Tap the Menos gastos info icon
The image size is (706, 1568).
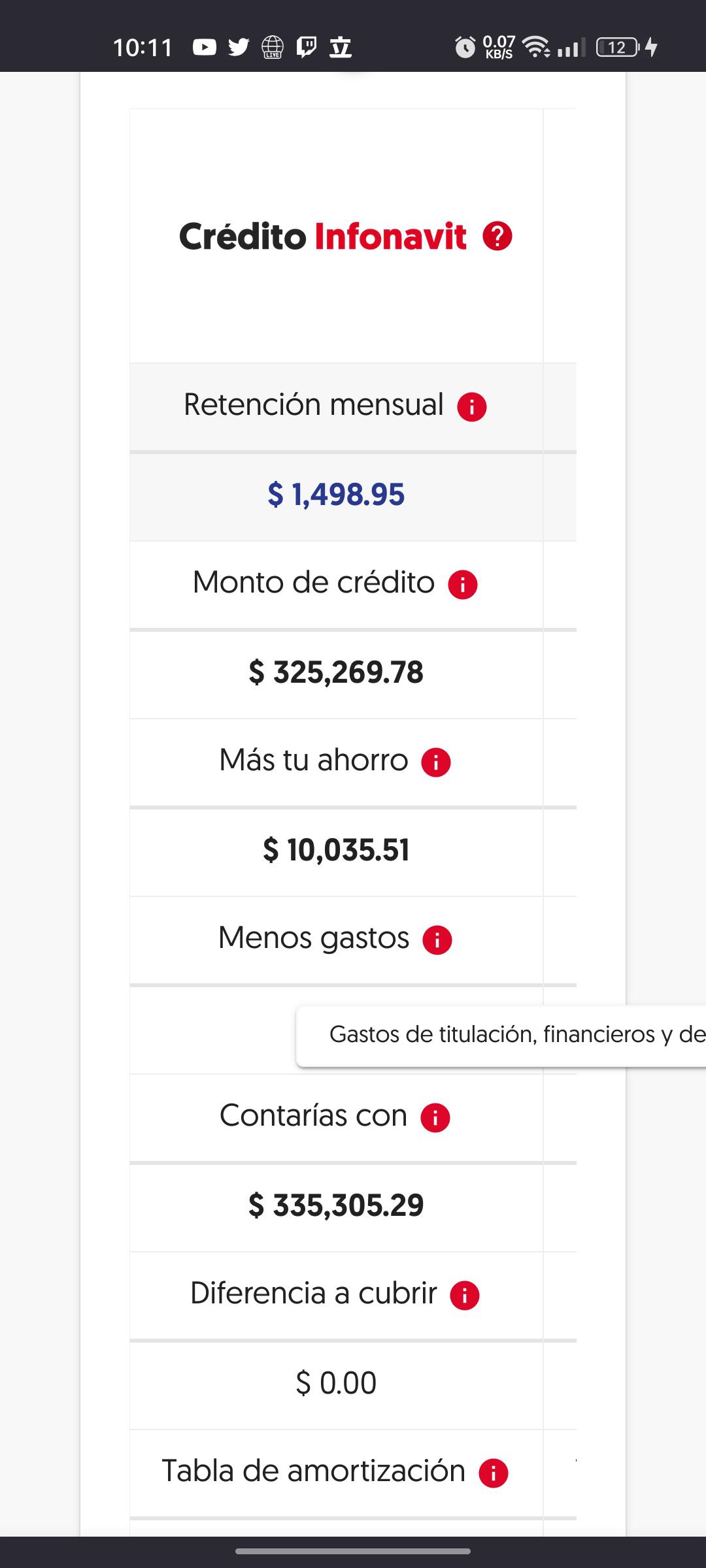(437, 940)
